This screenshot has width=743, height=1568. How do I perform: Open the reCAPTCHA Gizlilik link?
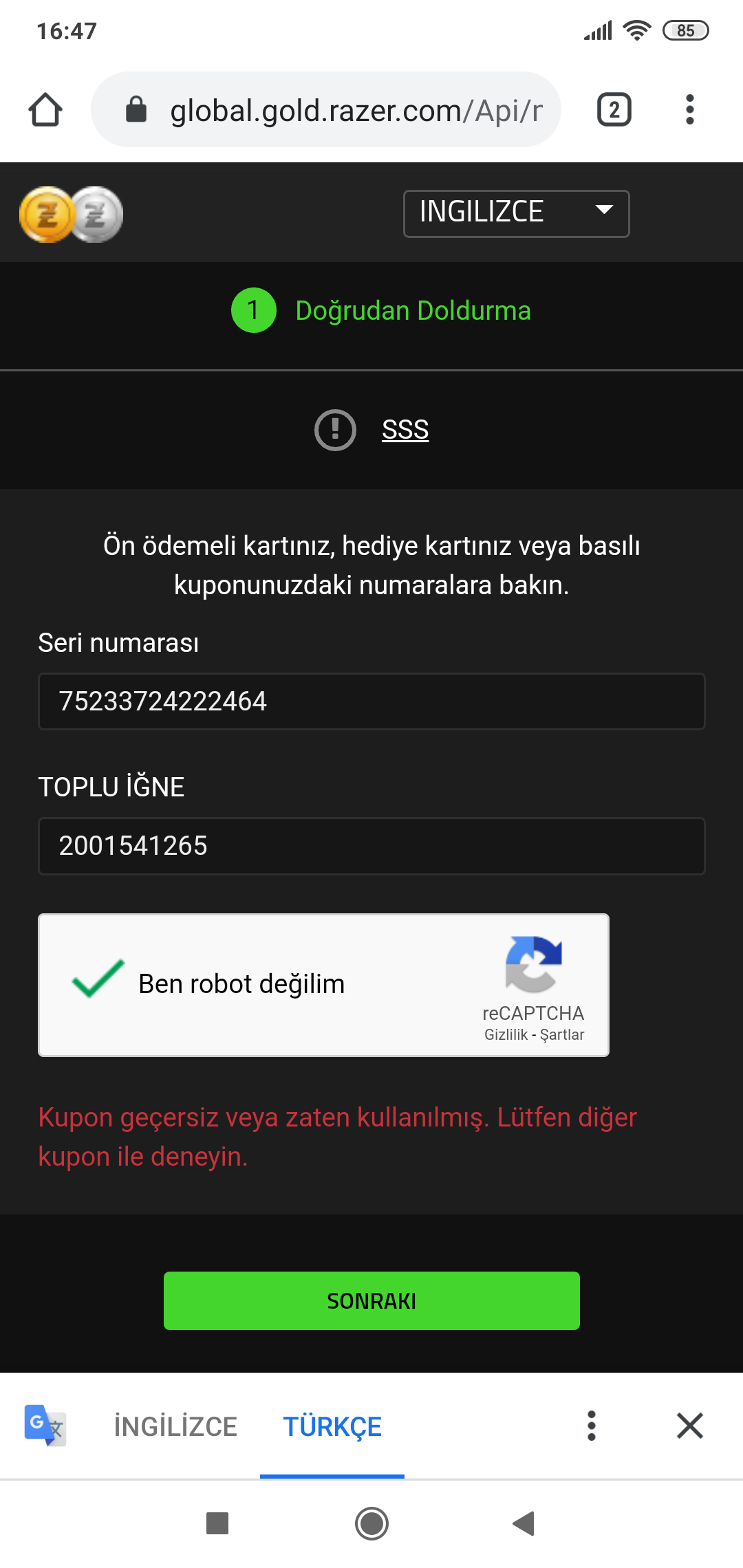[506, 1035]
